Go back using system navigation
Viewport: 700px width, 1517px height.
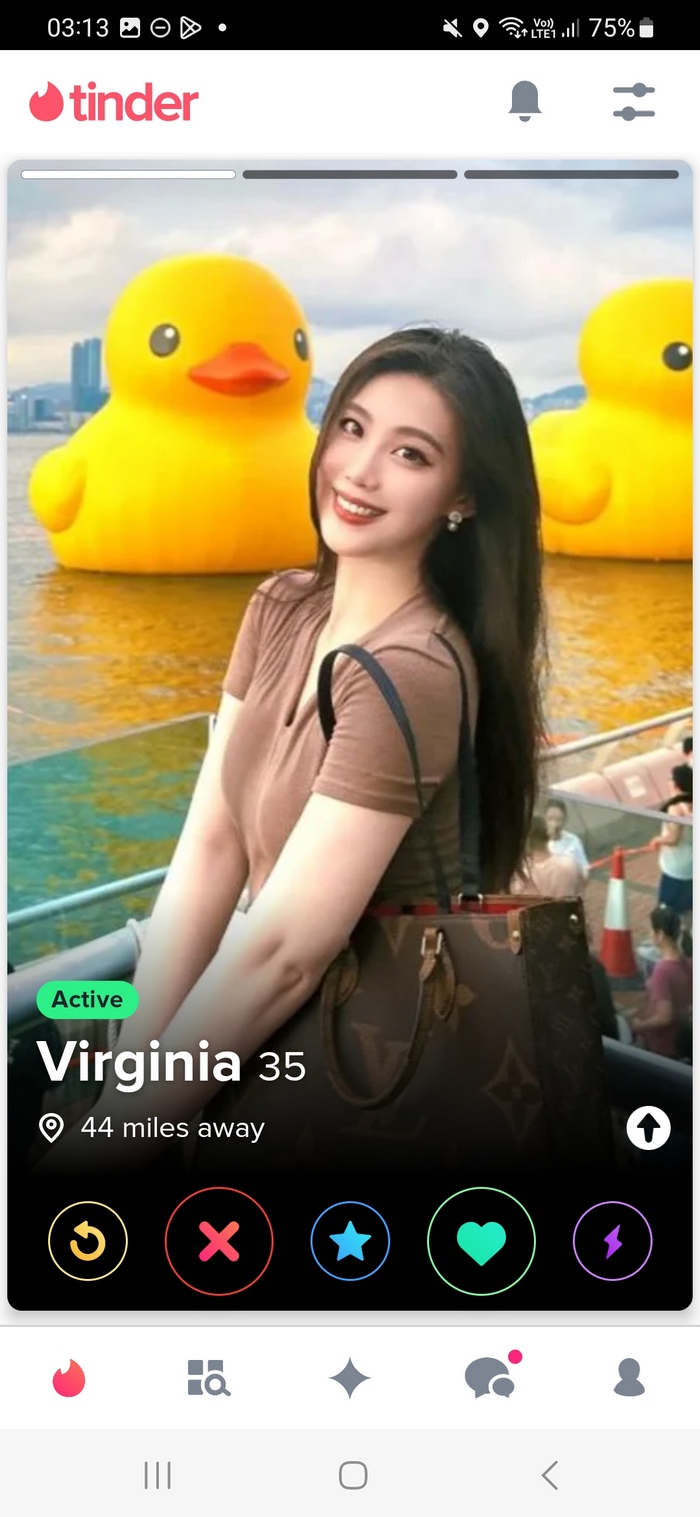click(x=549, y=1475)
